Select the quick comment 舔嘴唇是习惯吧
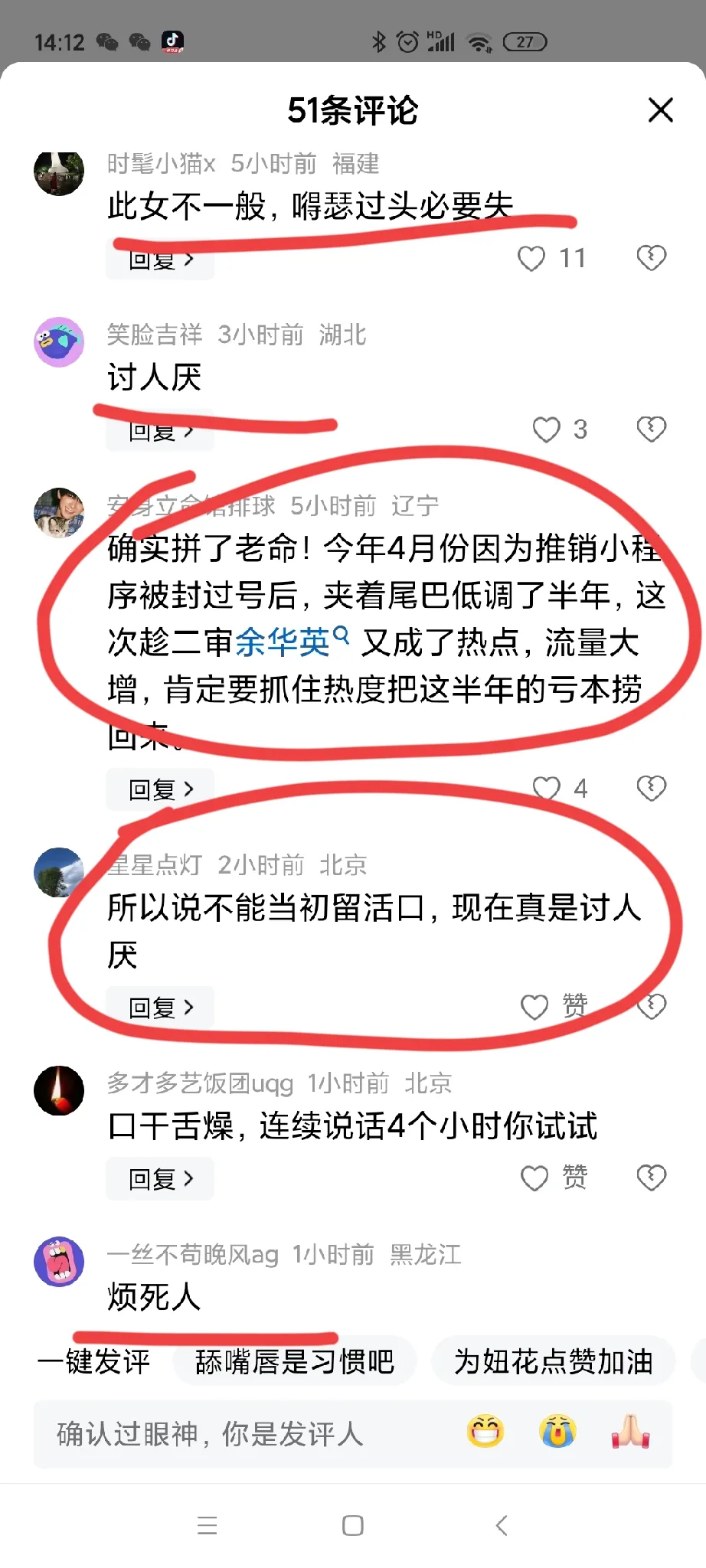Viewport: 706px width, 1568px height. click(295, 1362)
